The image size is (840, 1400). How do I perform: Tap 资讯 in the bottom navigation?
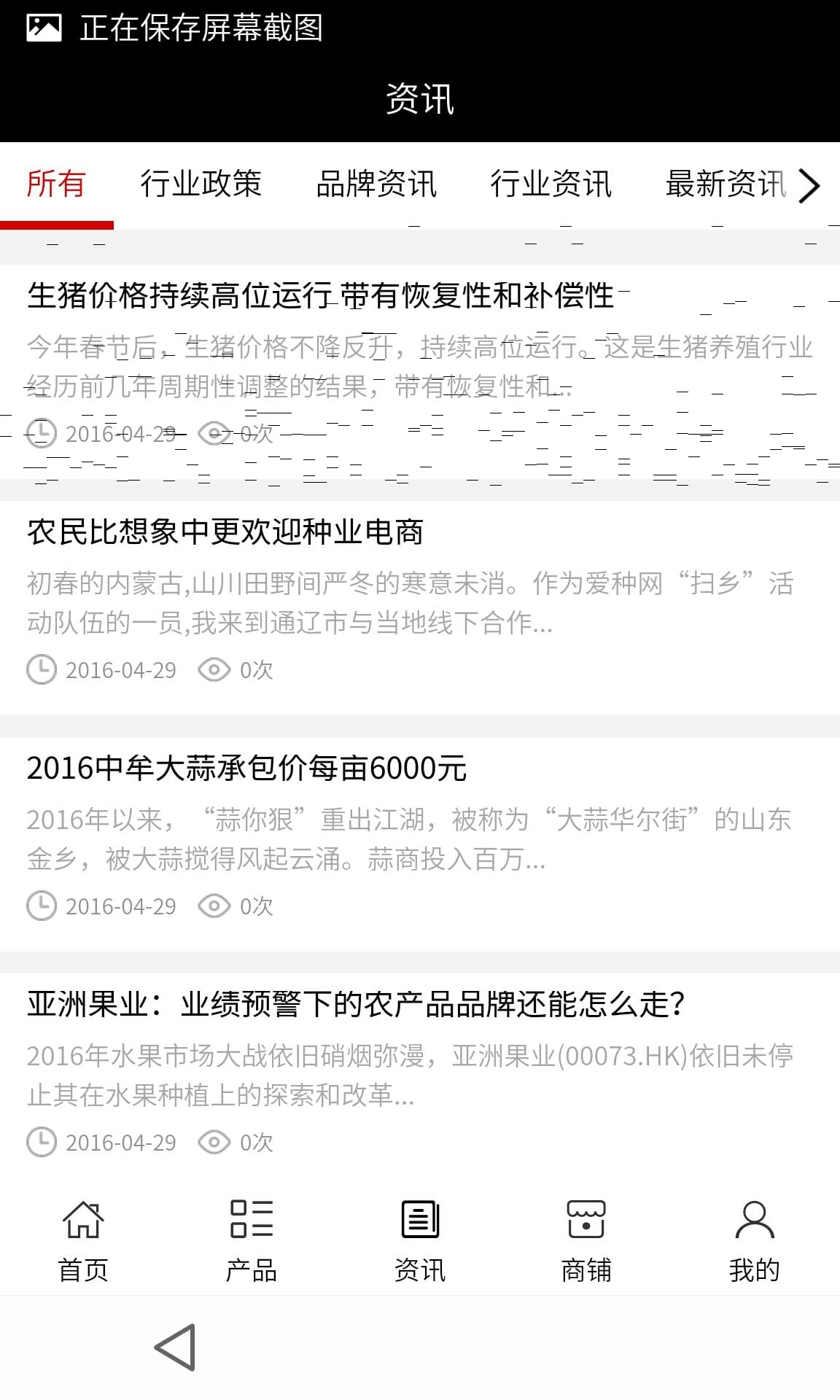click(x=420, y=1241)
